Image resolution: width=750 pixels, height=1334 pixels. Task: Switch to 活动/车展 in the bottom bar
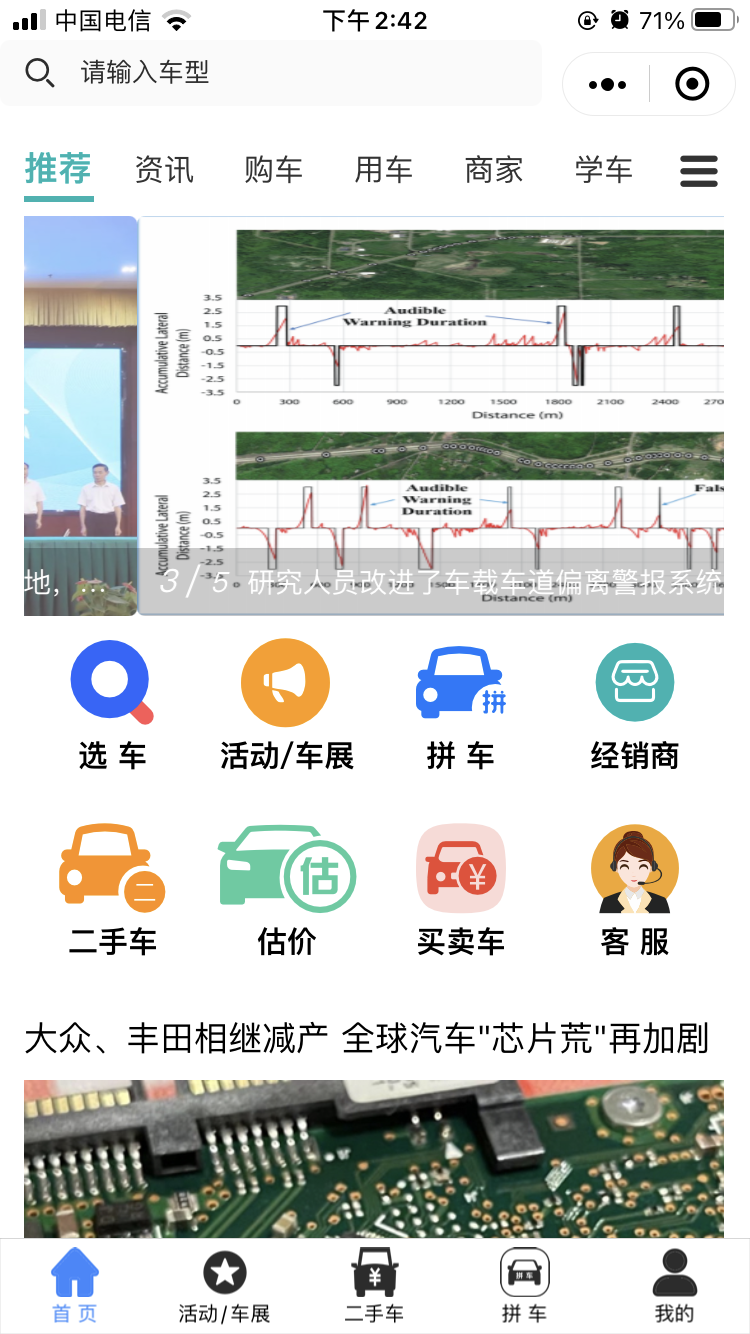click(x=224, y=1286)
